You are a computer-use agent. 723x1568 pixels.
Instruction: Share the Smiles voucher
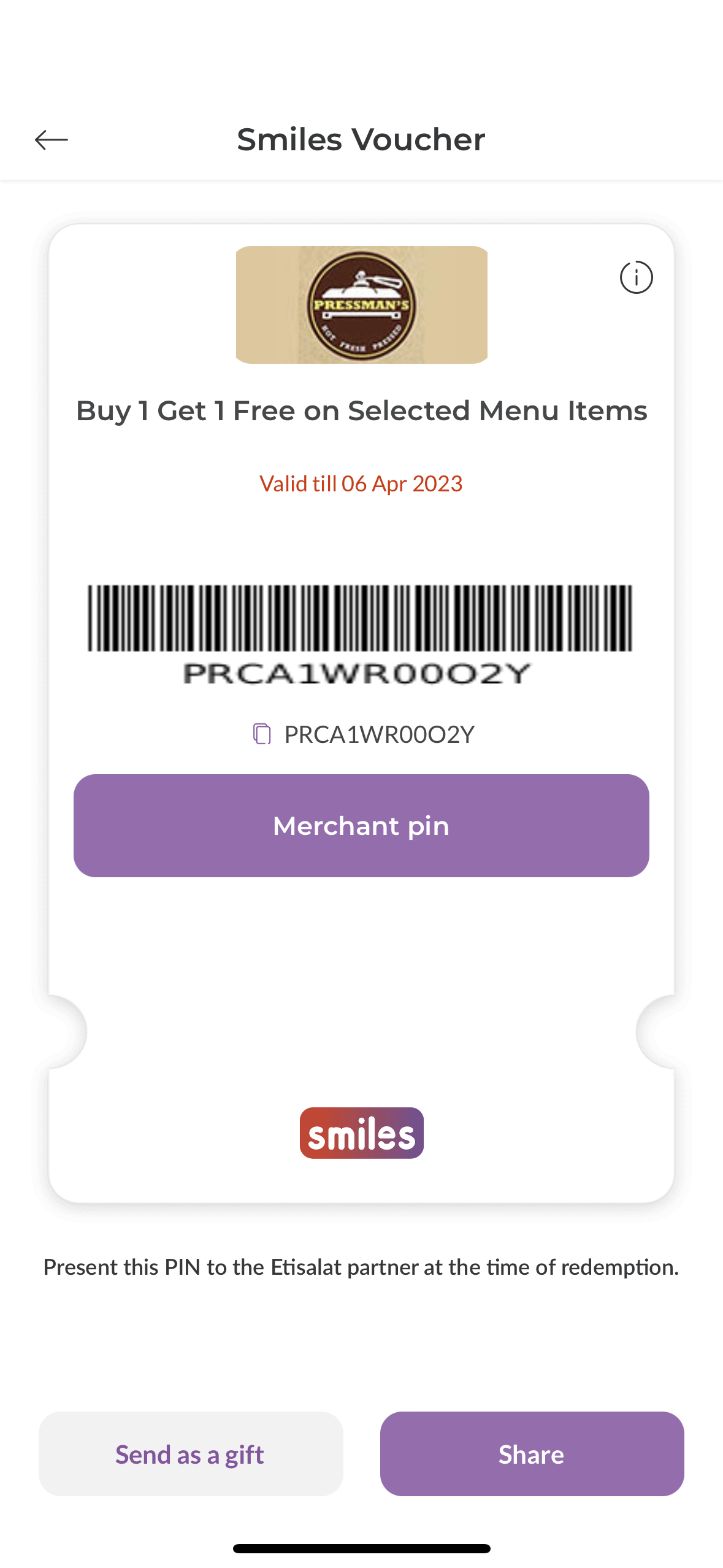tap(532, 1453)
